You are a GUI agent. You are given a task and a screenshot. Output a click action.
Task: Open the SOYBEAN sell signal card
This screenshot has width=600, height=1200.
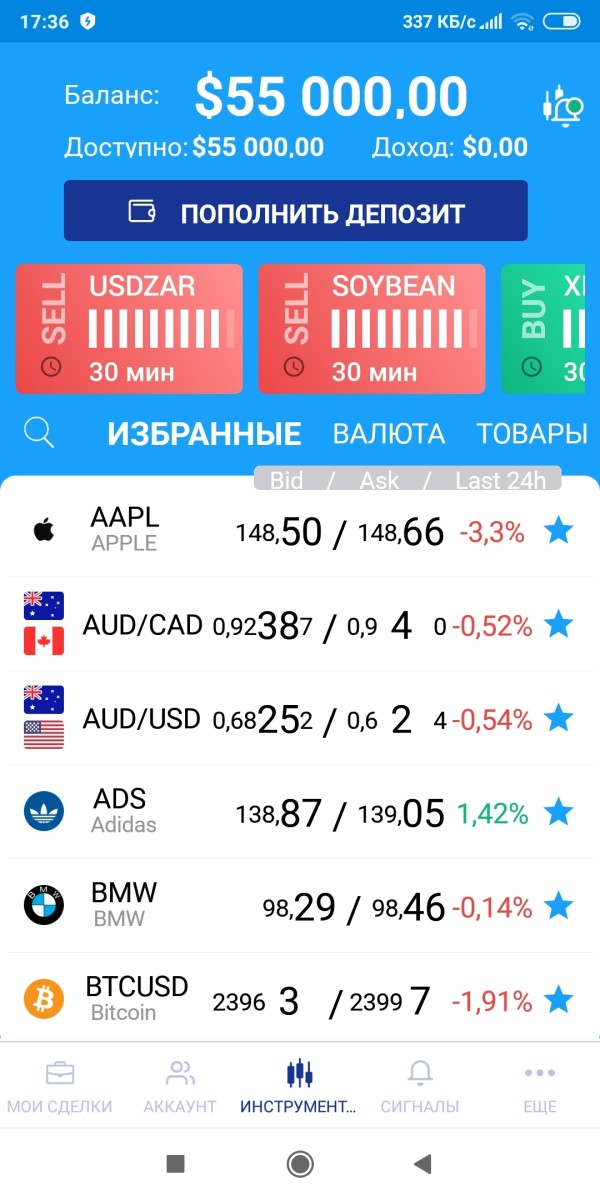click(x=372, y=329)
